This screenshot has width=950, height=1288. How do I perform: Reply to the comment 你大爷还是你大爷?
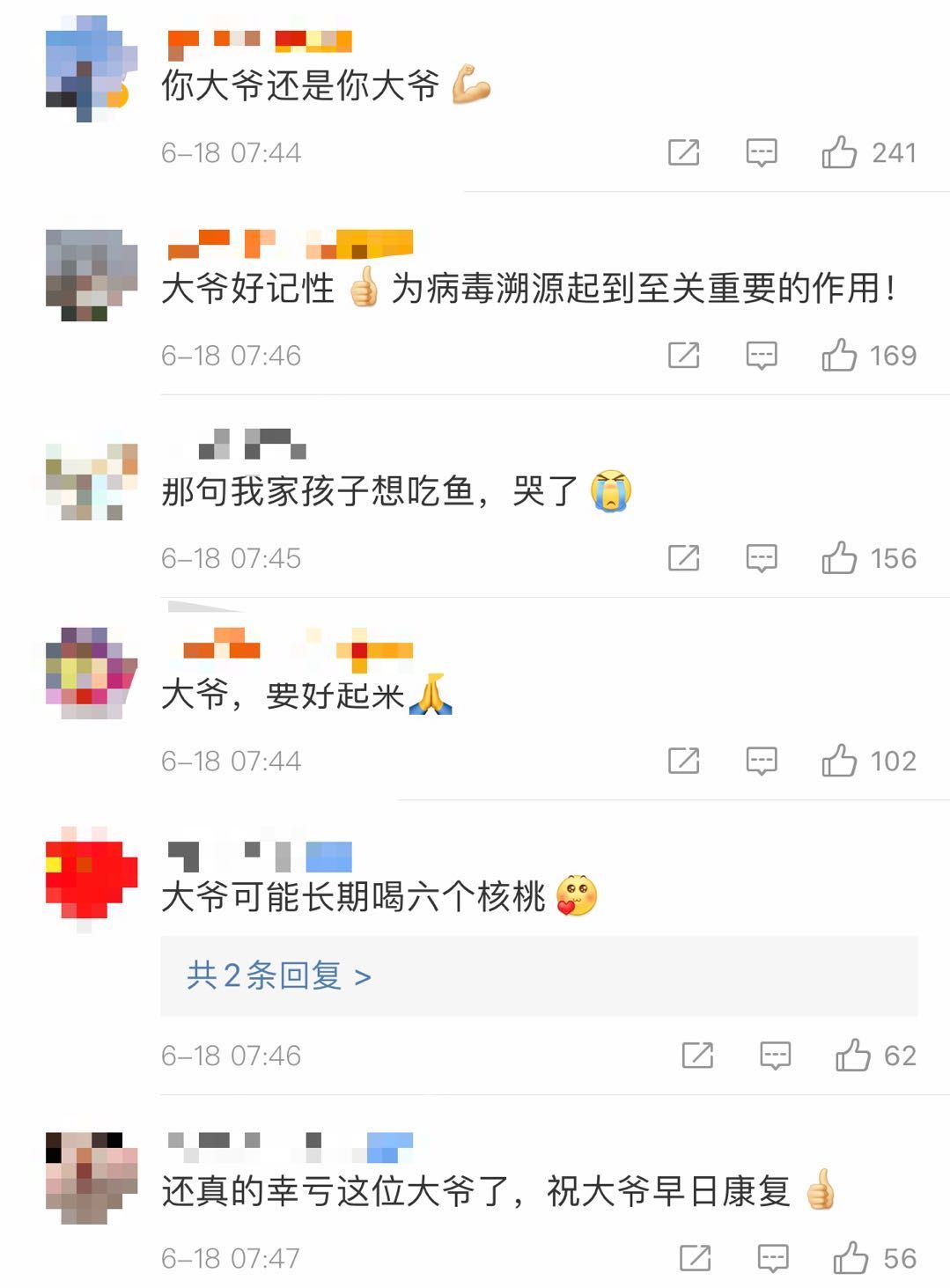pyautogui.click(x=762, y=152)
